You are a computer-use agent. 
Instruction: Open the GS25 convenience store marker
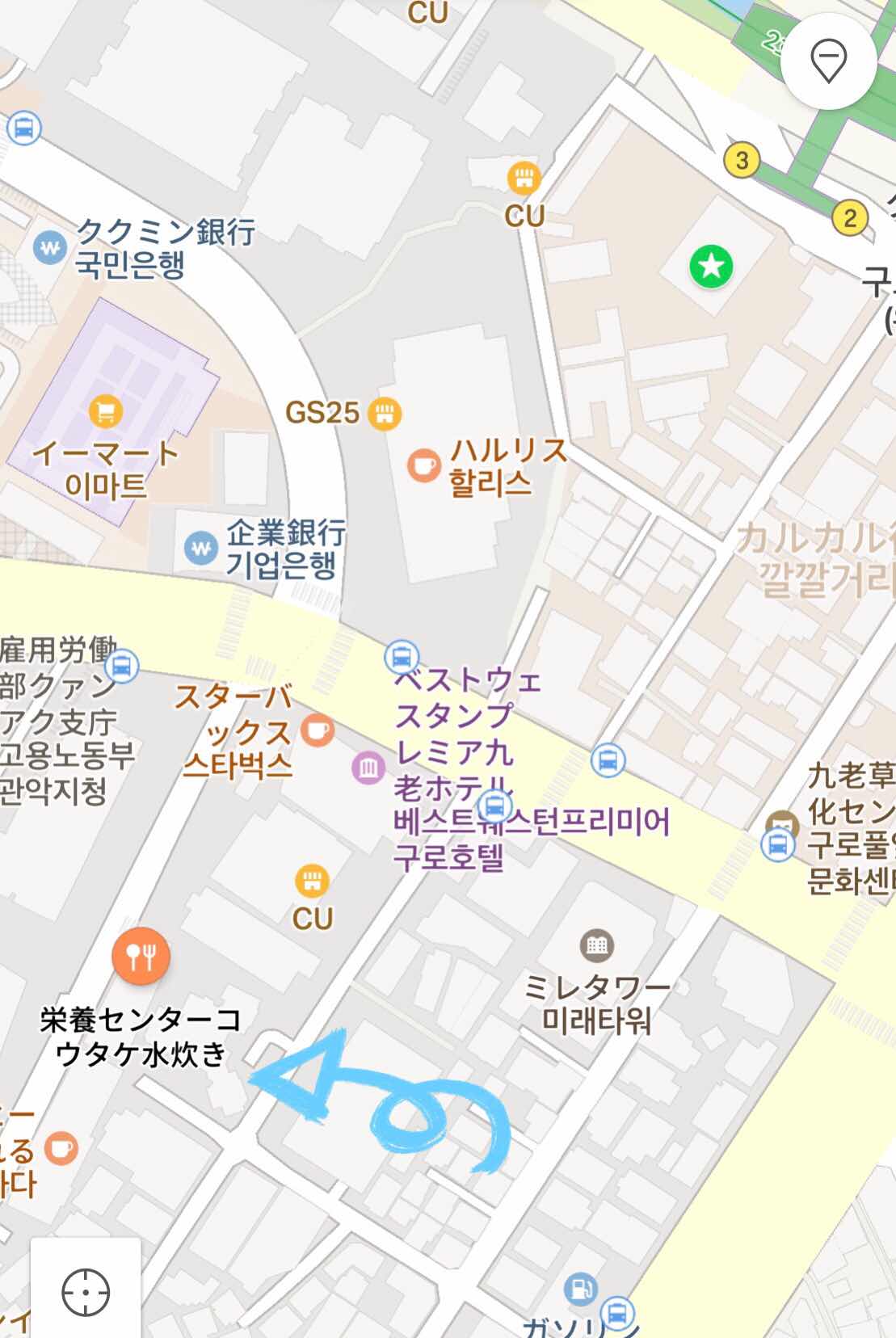click(385, 413)
